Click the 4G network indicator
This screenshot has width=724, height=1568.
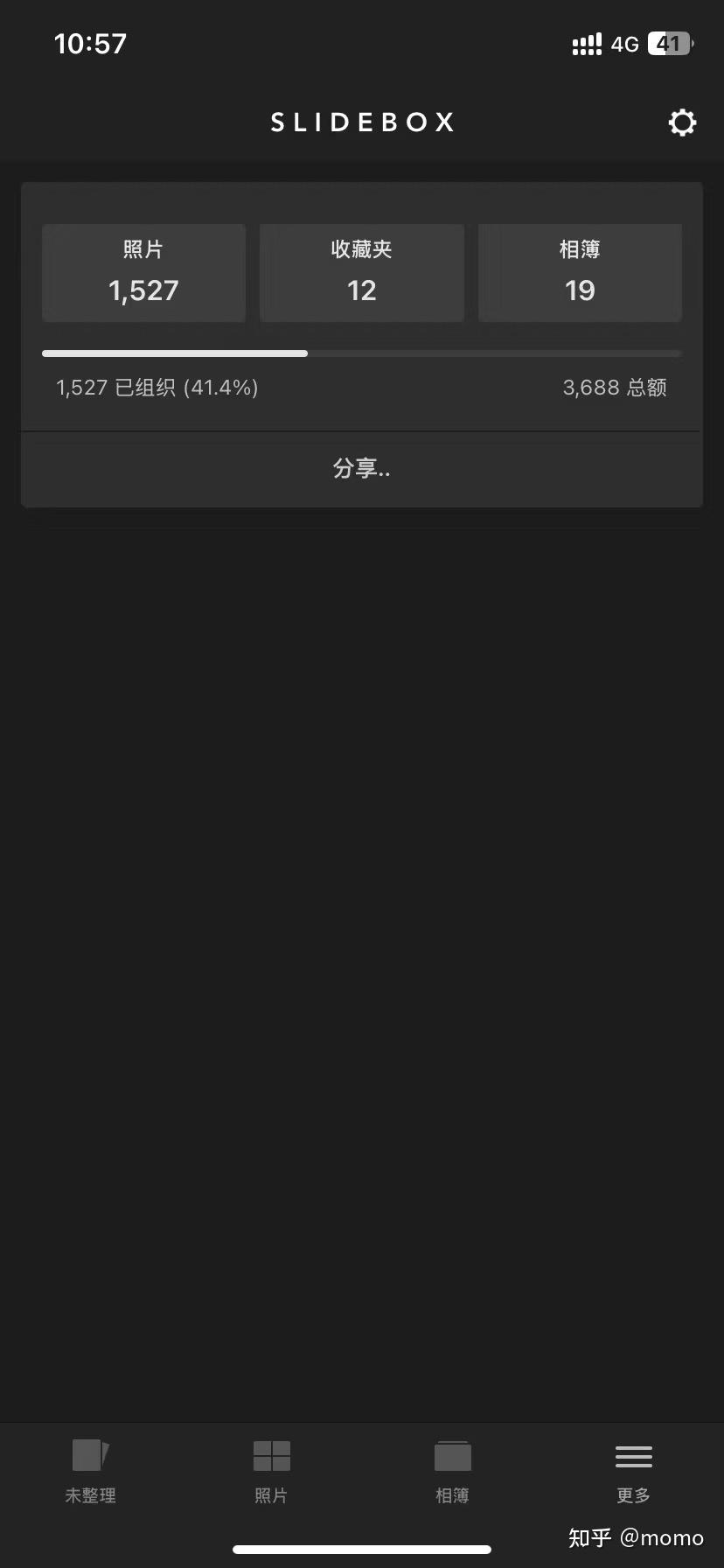(627, 44)
